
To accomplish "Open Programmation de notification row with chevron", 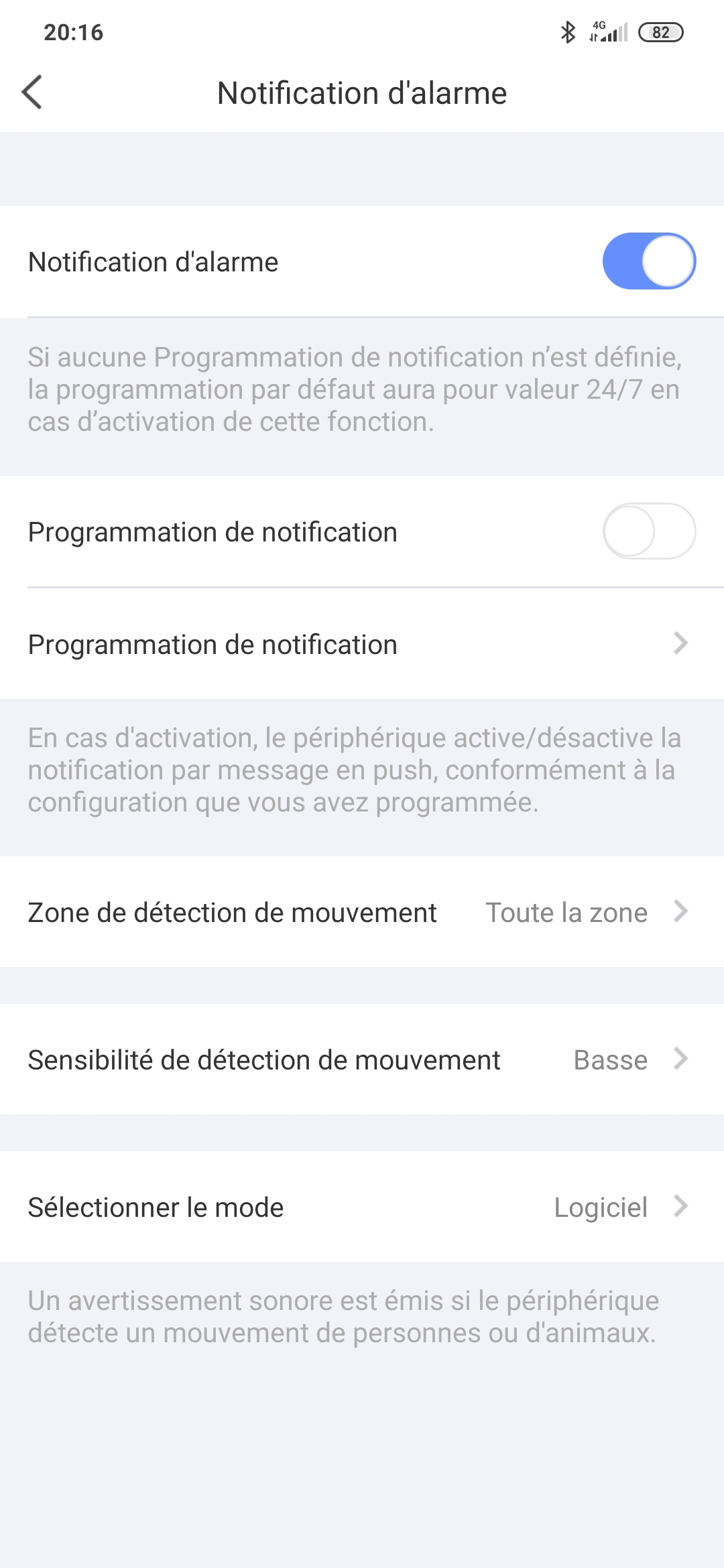I will [362, 644].
